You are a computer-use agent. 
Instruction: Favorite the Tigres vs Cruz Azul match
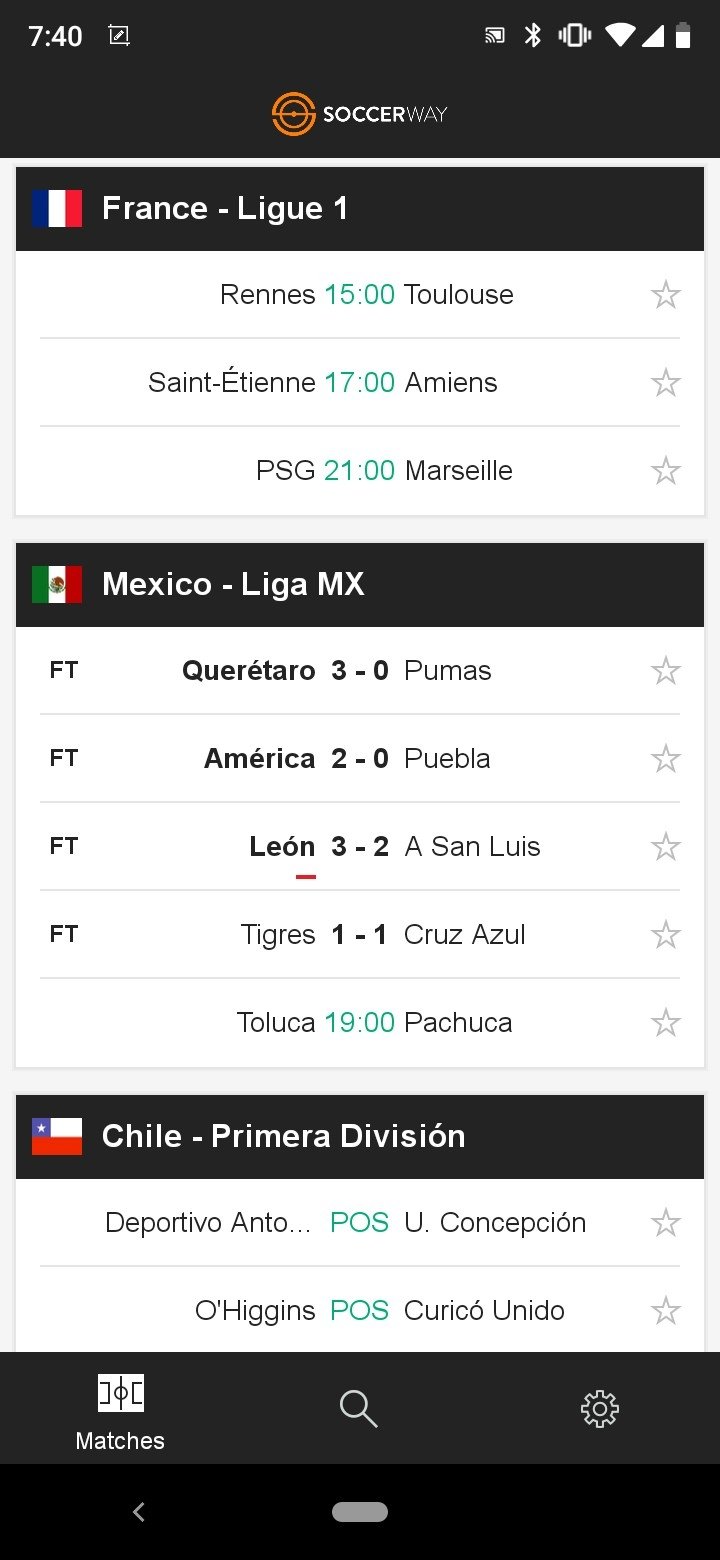[666, 935]
